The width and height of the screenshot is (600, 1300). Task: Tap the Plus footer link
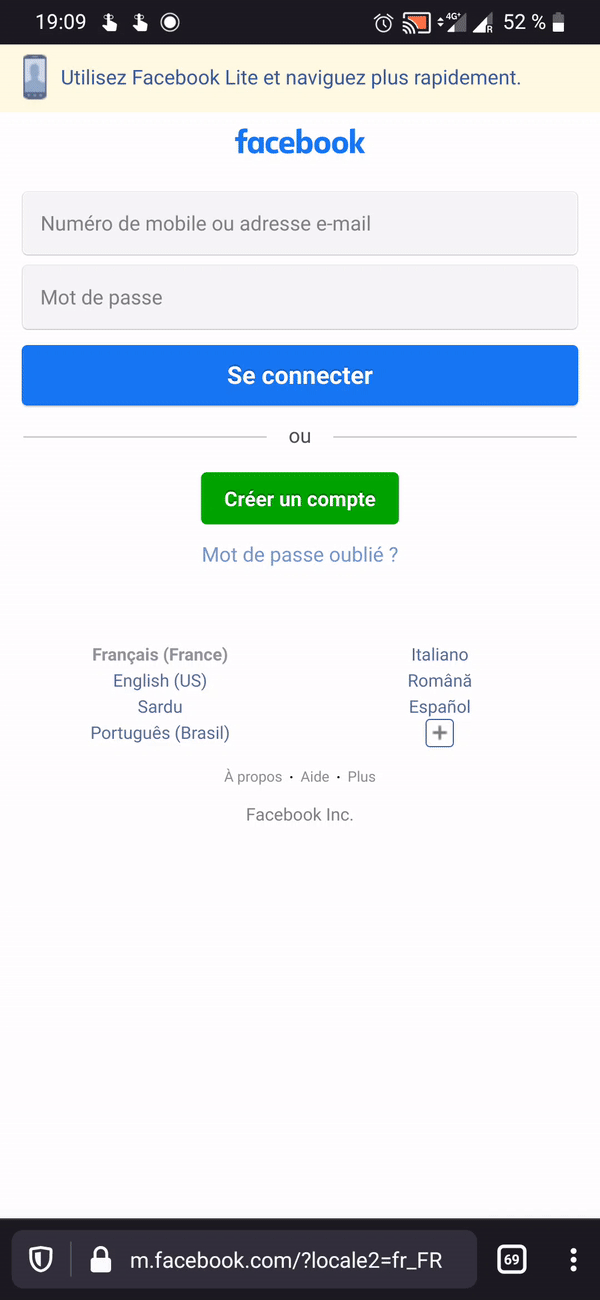[x=361, y=777]
